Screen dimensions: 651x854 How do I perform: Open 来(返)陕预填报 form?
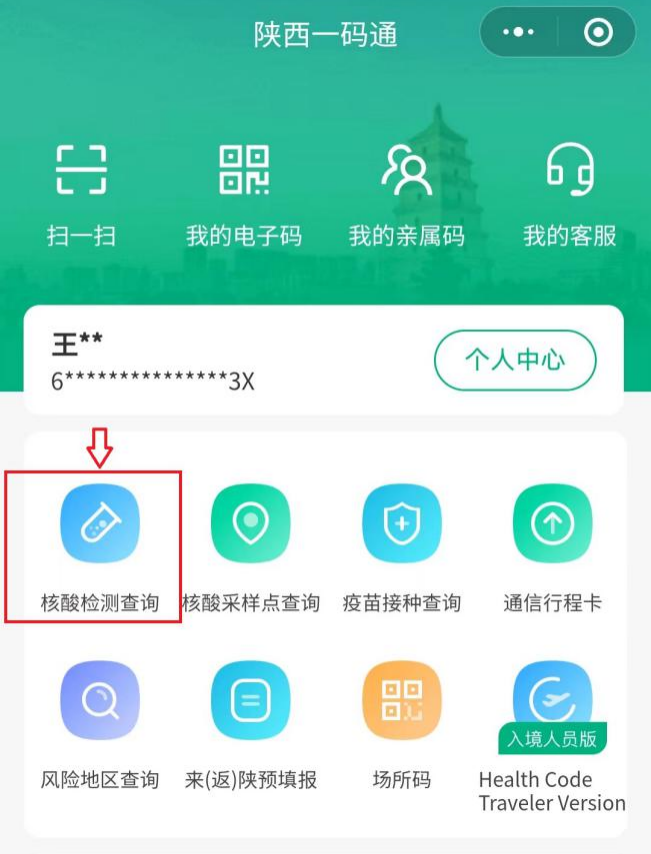click(250, 722)
